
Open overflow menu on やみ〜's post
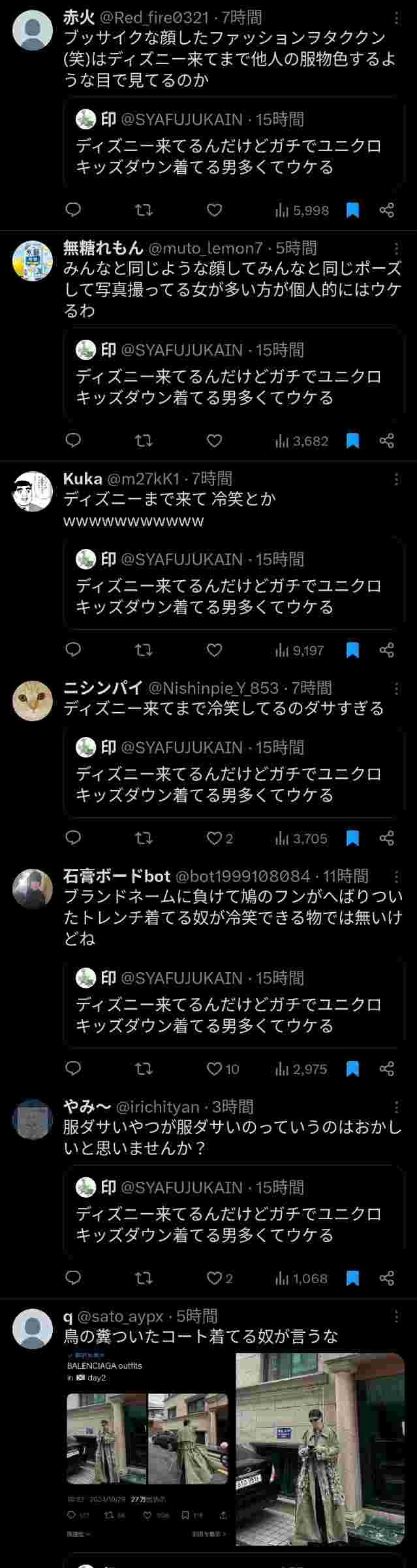396,1107
